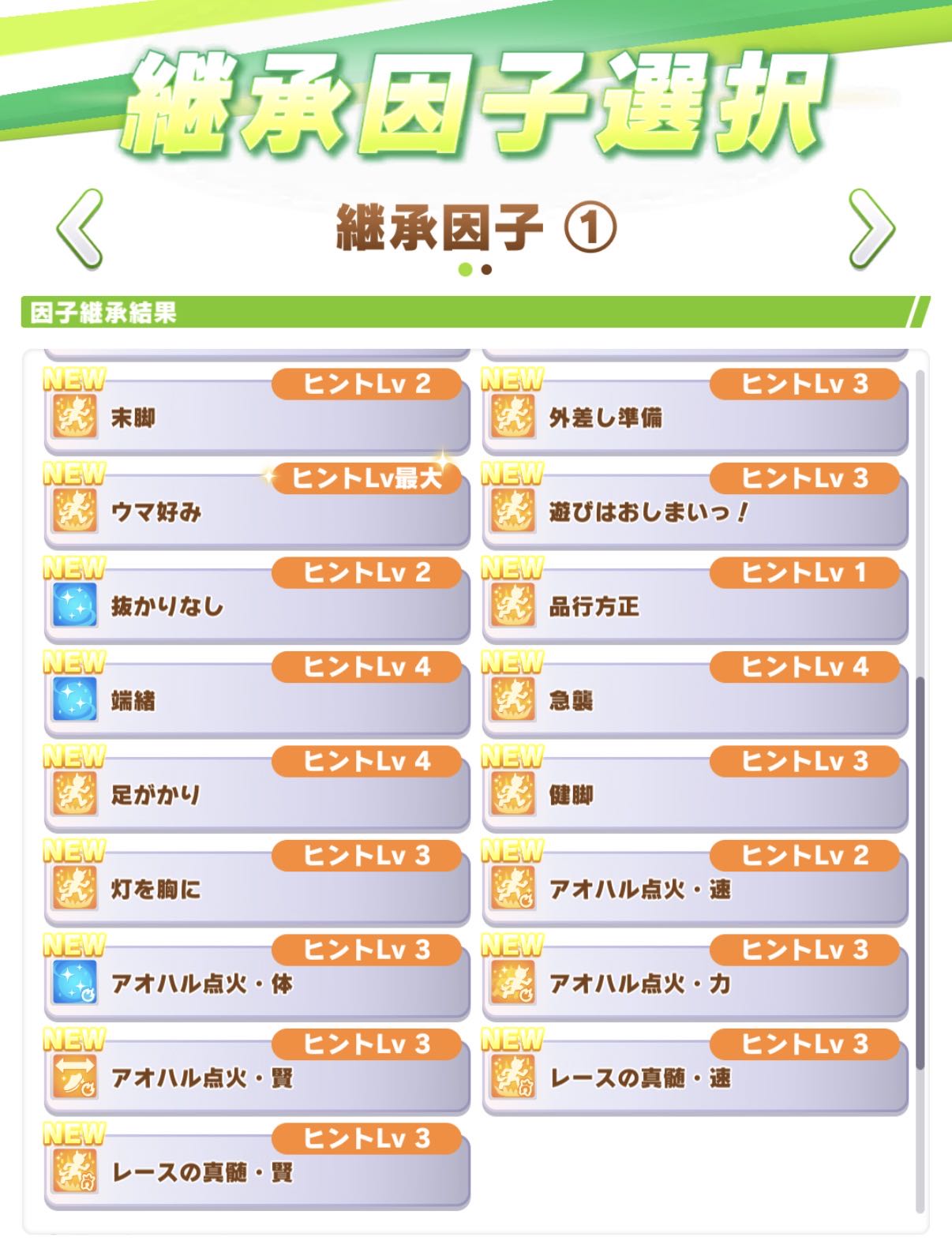Select the 健脚 skill row
Viewport: 952px width, 1252px height.
click(x=695, y=793)
